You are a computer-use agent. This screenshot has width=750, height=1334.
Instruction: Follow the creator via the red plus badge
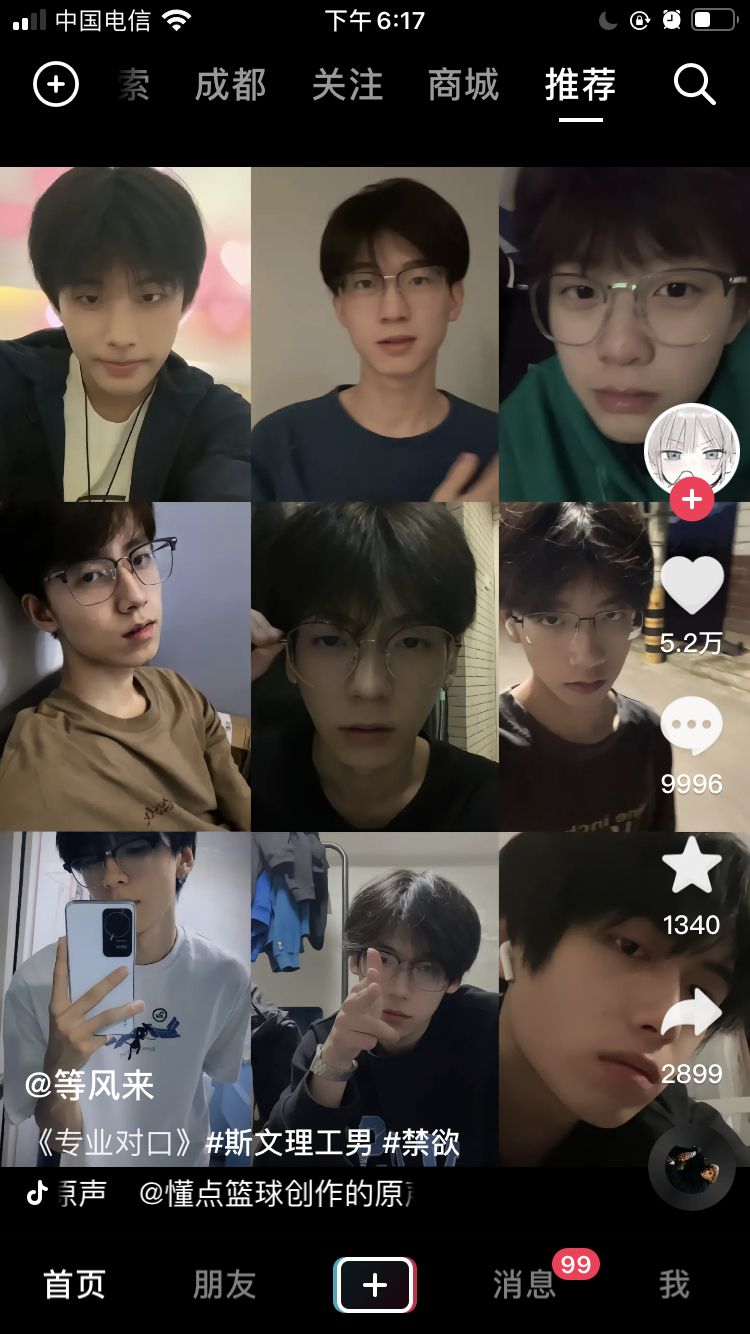pos(692,499)
